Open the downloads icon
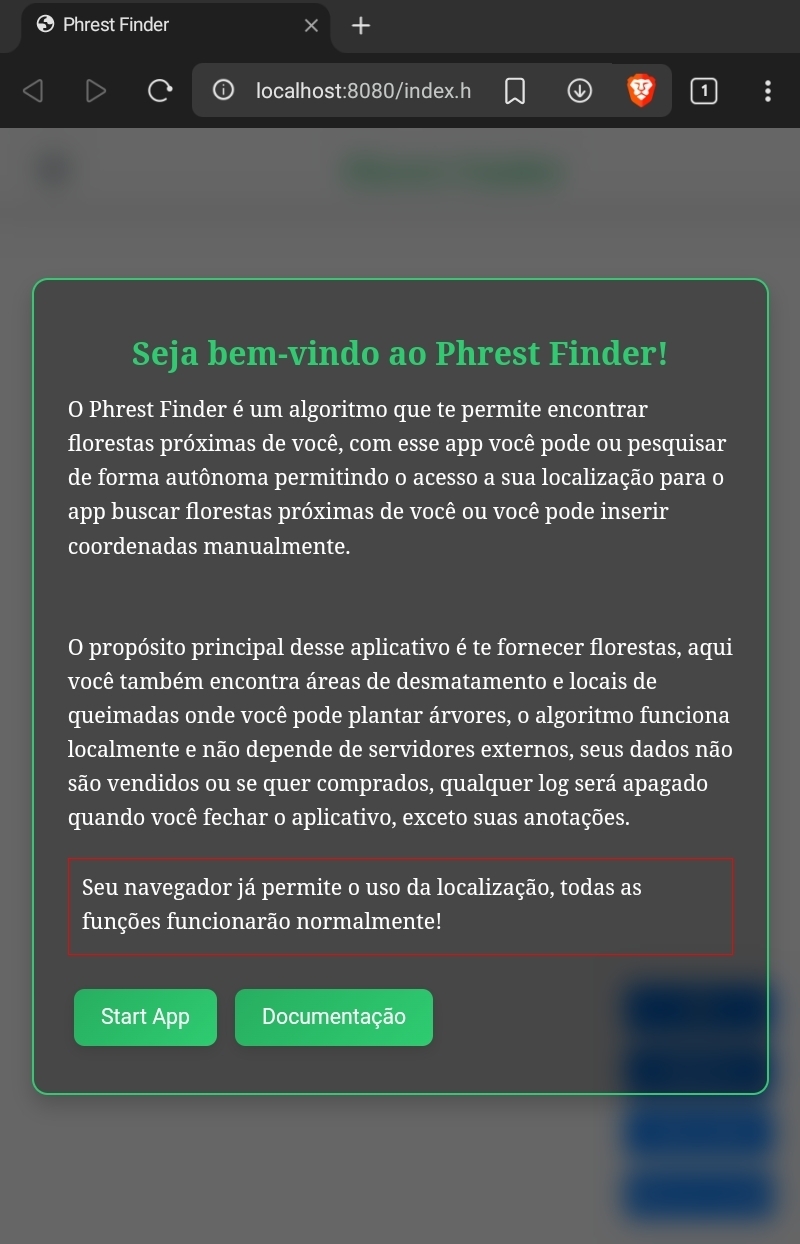The width and height of the screenshot is (800, 1244). tap(579, 91)
